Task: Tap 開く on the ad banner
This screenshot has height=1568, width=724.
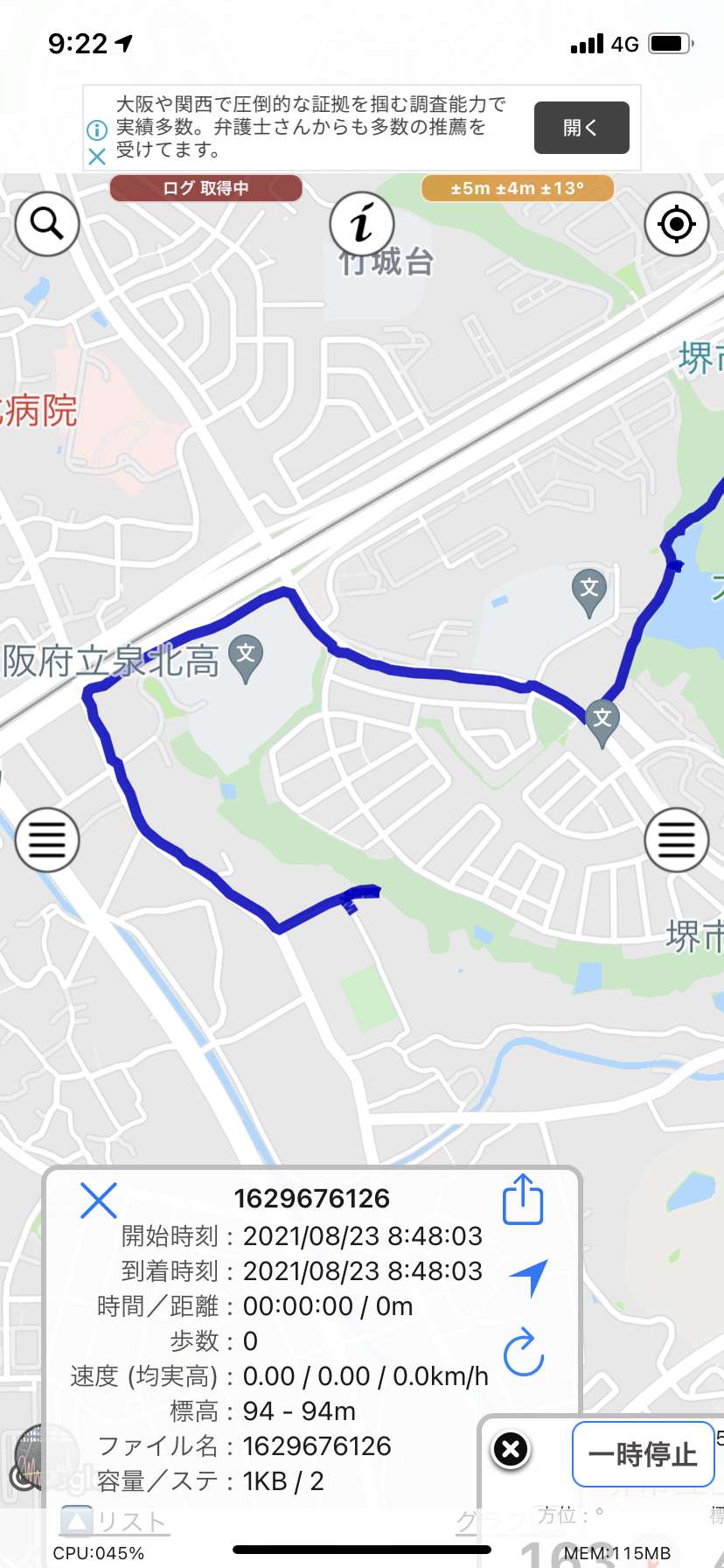Action: click(581, 128)
